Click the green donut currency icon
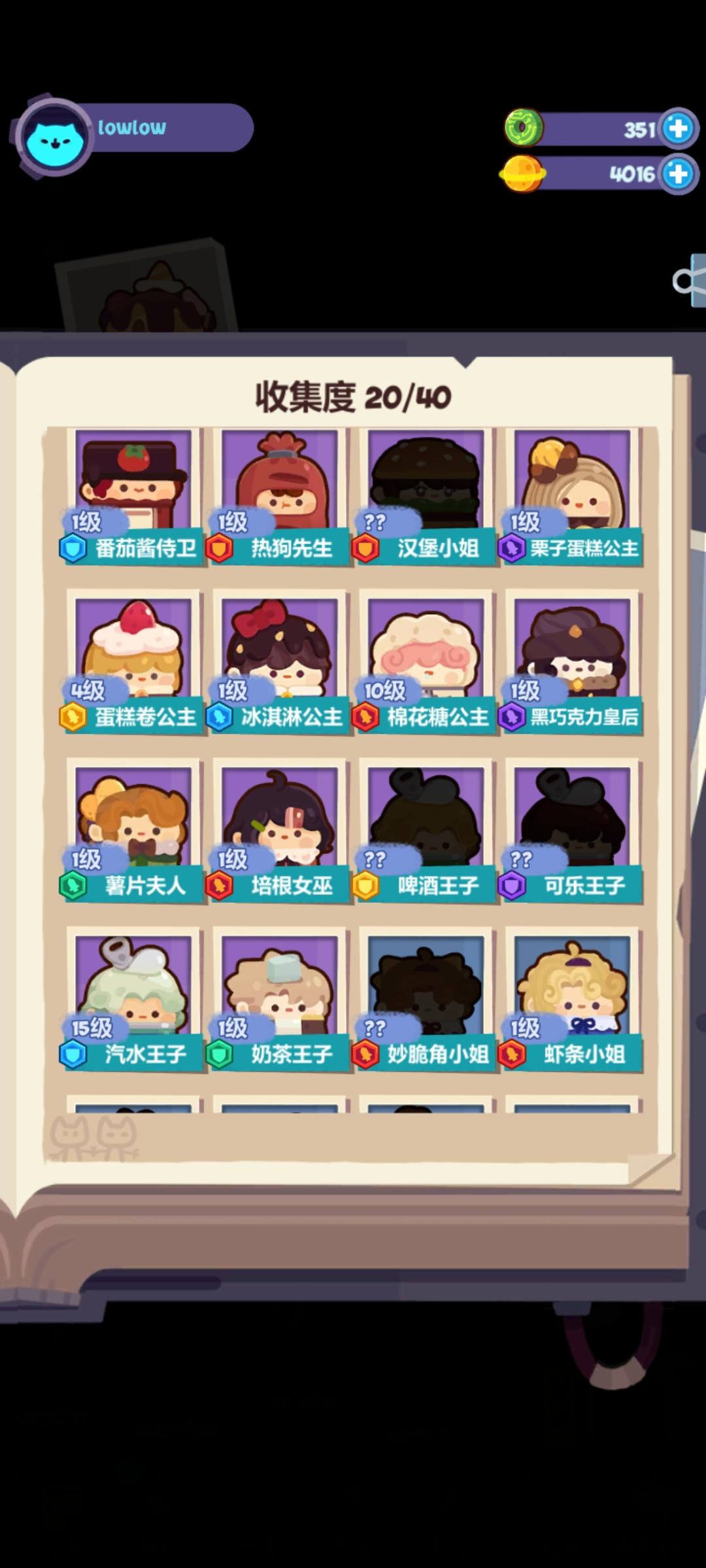Image resolution: width=706 pixels, height=1568 pixels. 522,127
